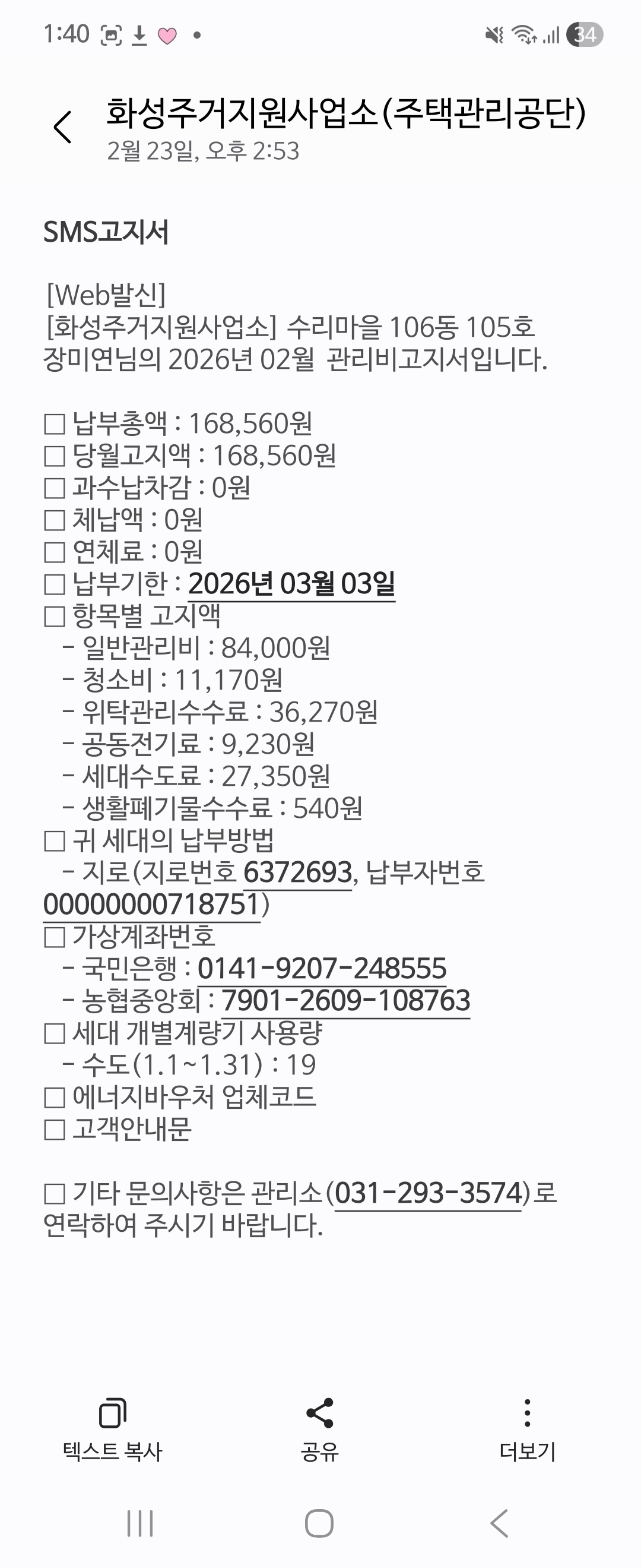The height and width of the screenshot is (1568, 641).
Task: Call the office number 031-293-3574
Action: point(428,1193)
